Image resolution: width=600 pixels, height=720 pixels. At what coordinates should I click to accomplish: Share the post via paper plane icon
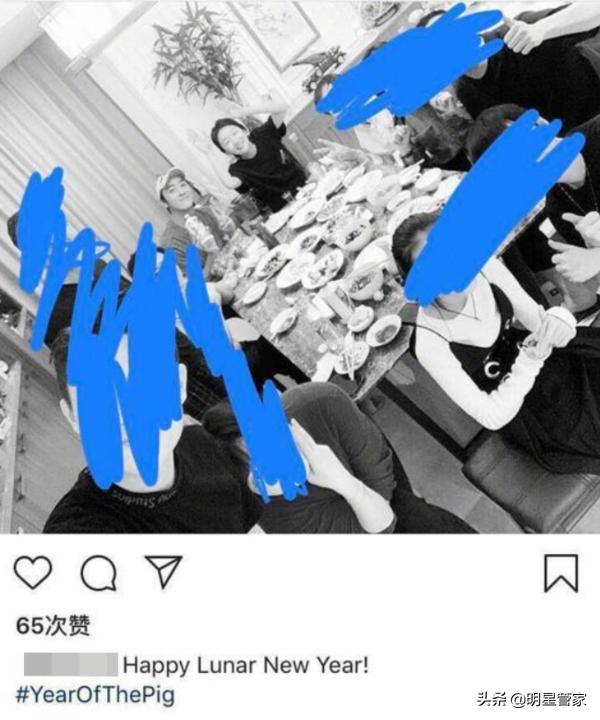click(163, 571)
